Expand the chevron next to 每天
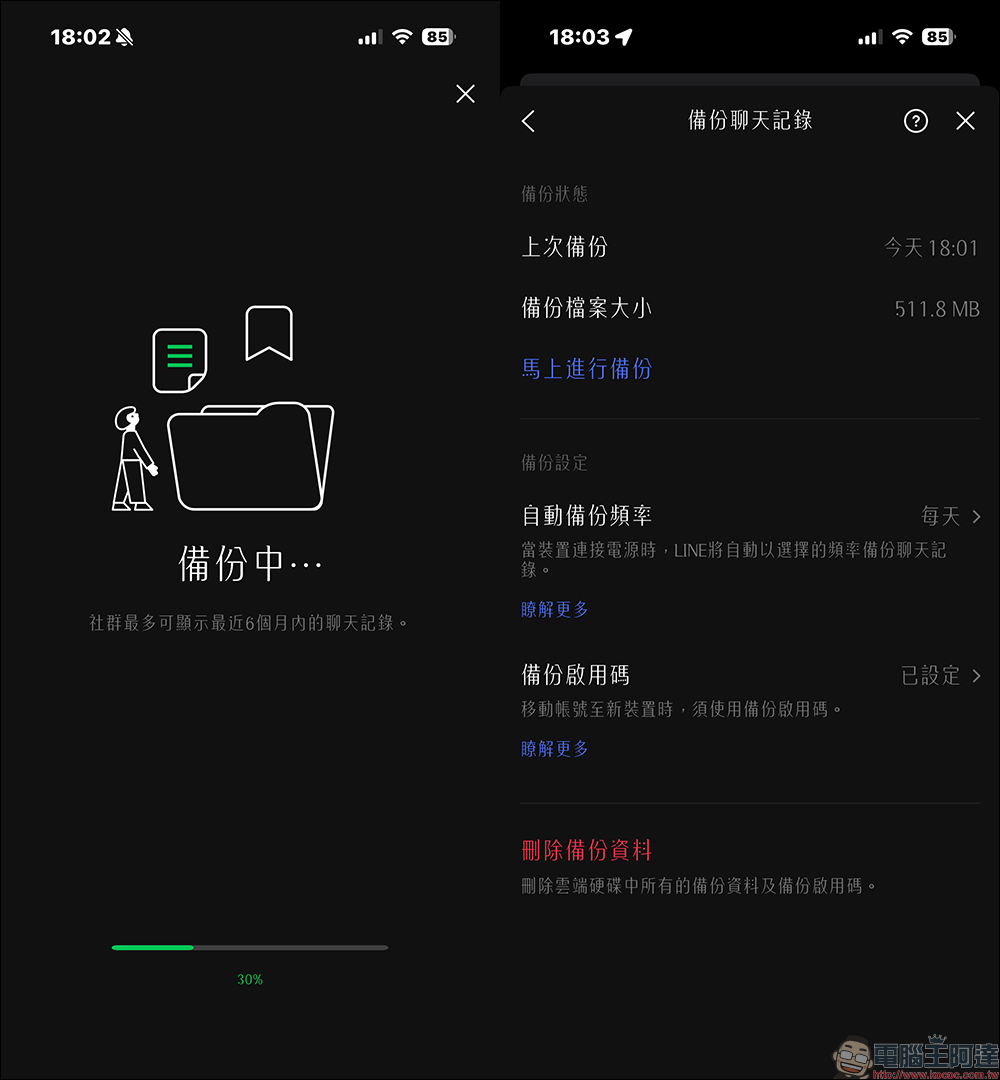The width and height of the screenshot is (1000, 1080). click(975, 516)
